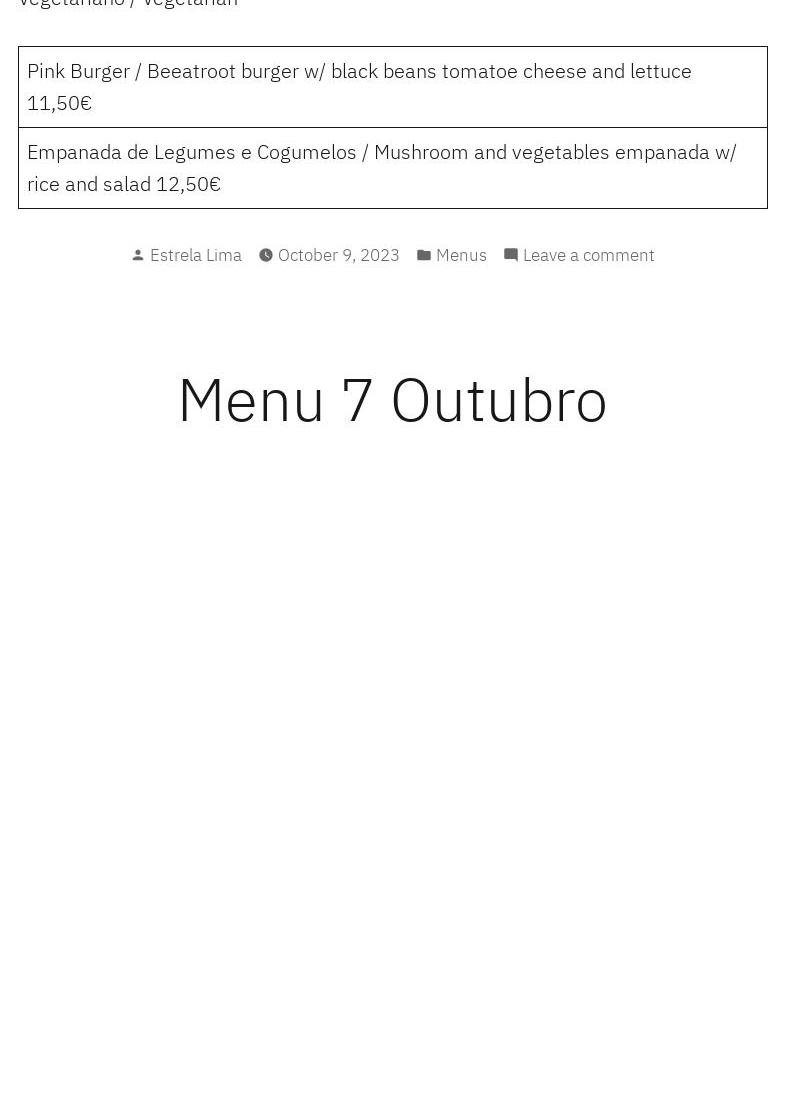Open the Menus category
Image resolution: width=785 pixels, height=1116 pixels.
click(x=461, y=255)
